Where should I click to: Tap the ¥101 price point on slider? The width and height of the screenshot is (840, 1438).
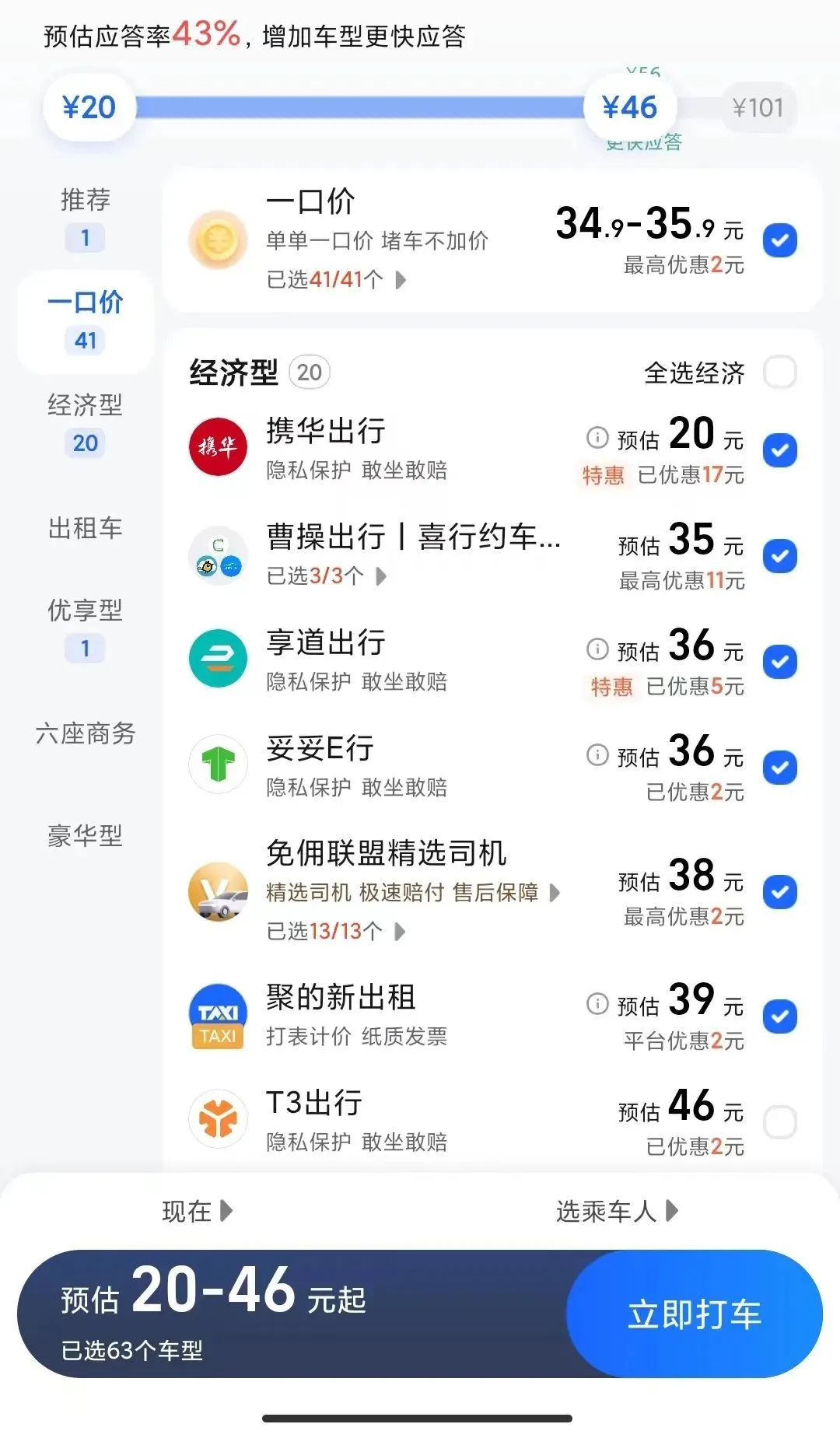click(758, 107)
